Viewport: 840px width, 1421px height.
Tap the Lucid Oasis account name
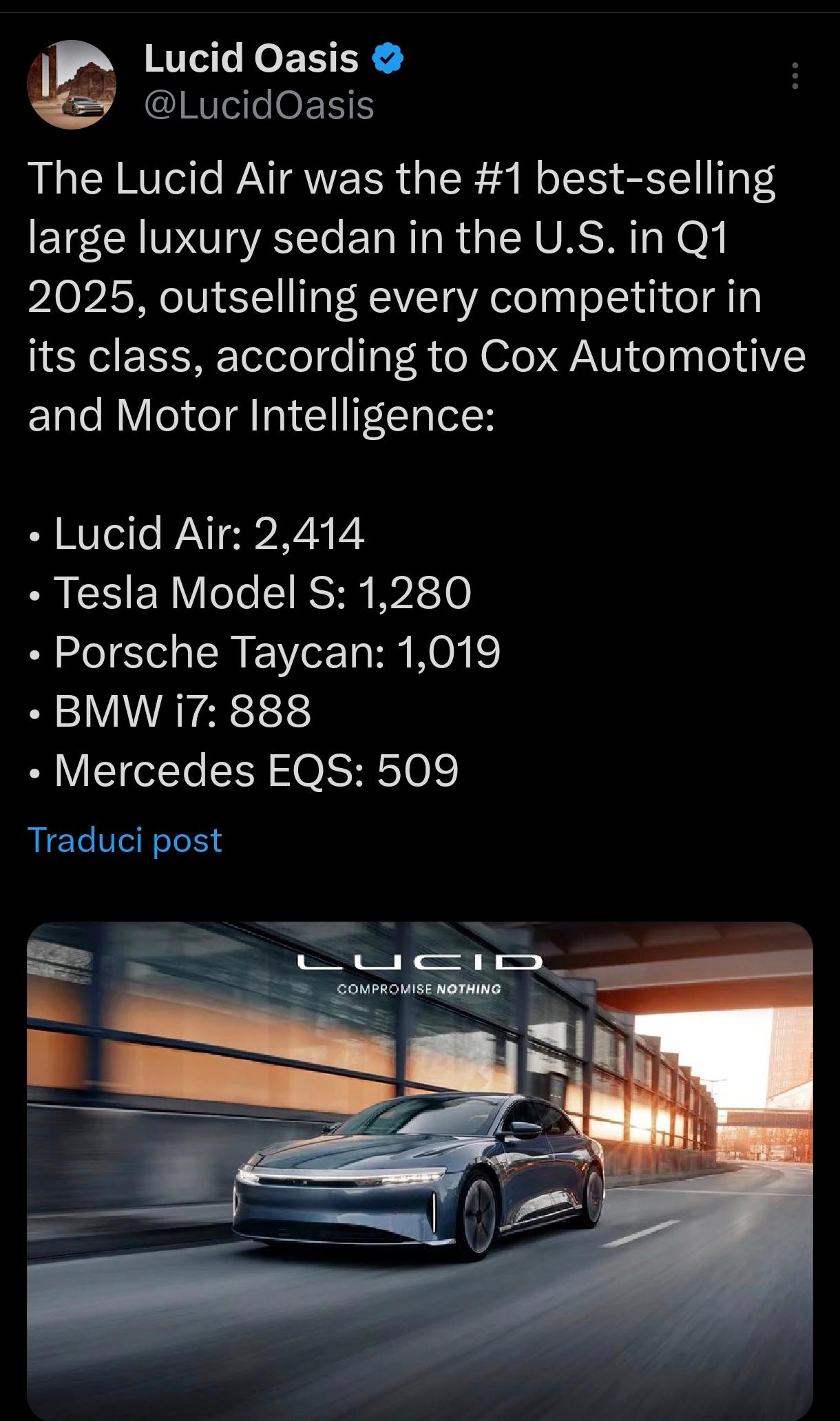[x=251, y=58]
